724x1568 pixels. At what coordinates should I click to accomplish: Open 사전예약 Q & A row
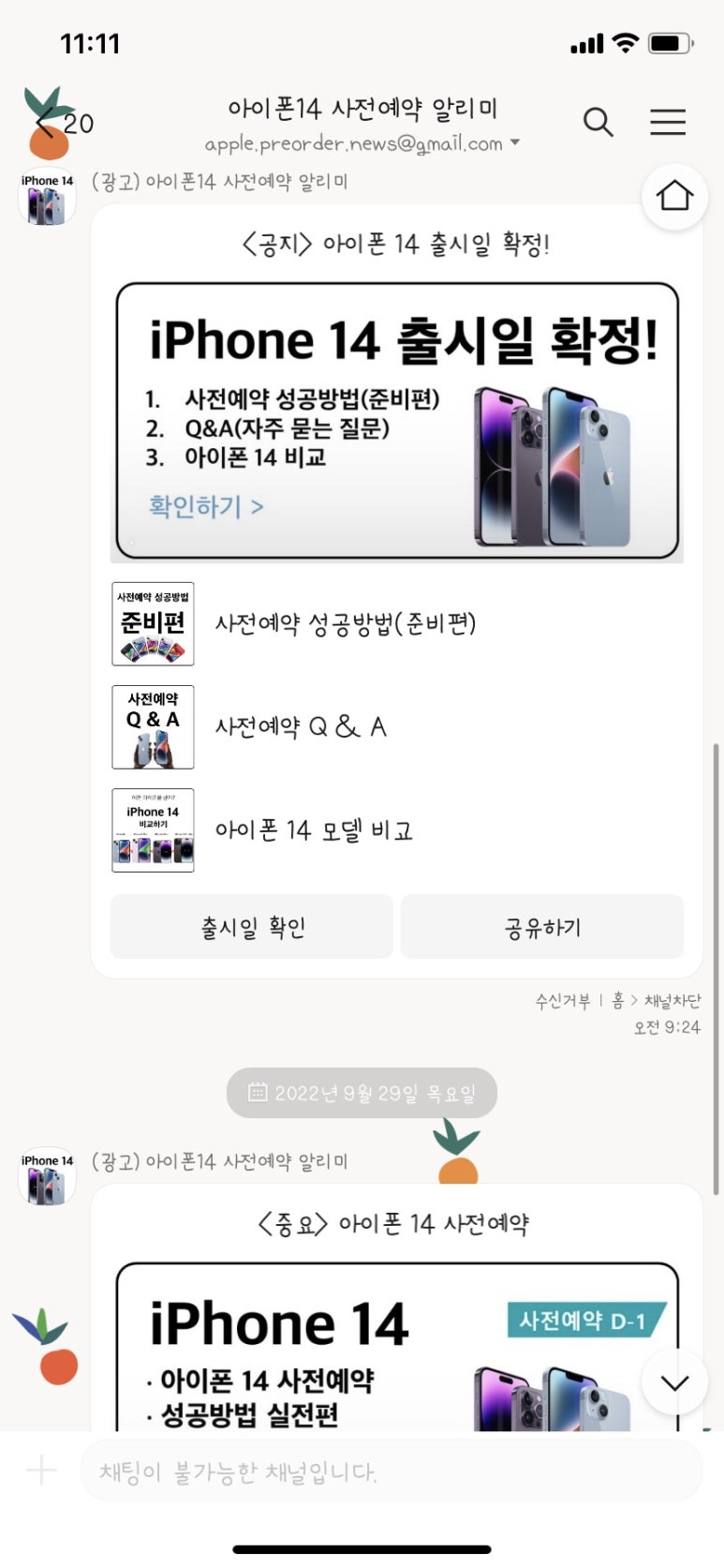click(397, 727)
